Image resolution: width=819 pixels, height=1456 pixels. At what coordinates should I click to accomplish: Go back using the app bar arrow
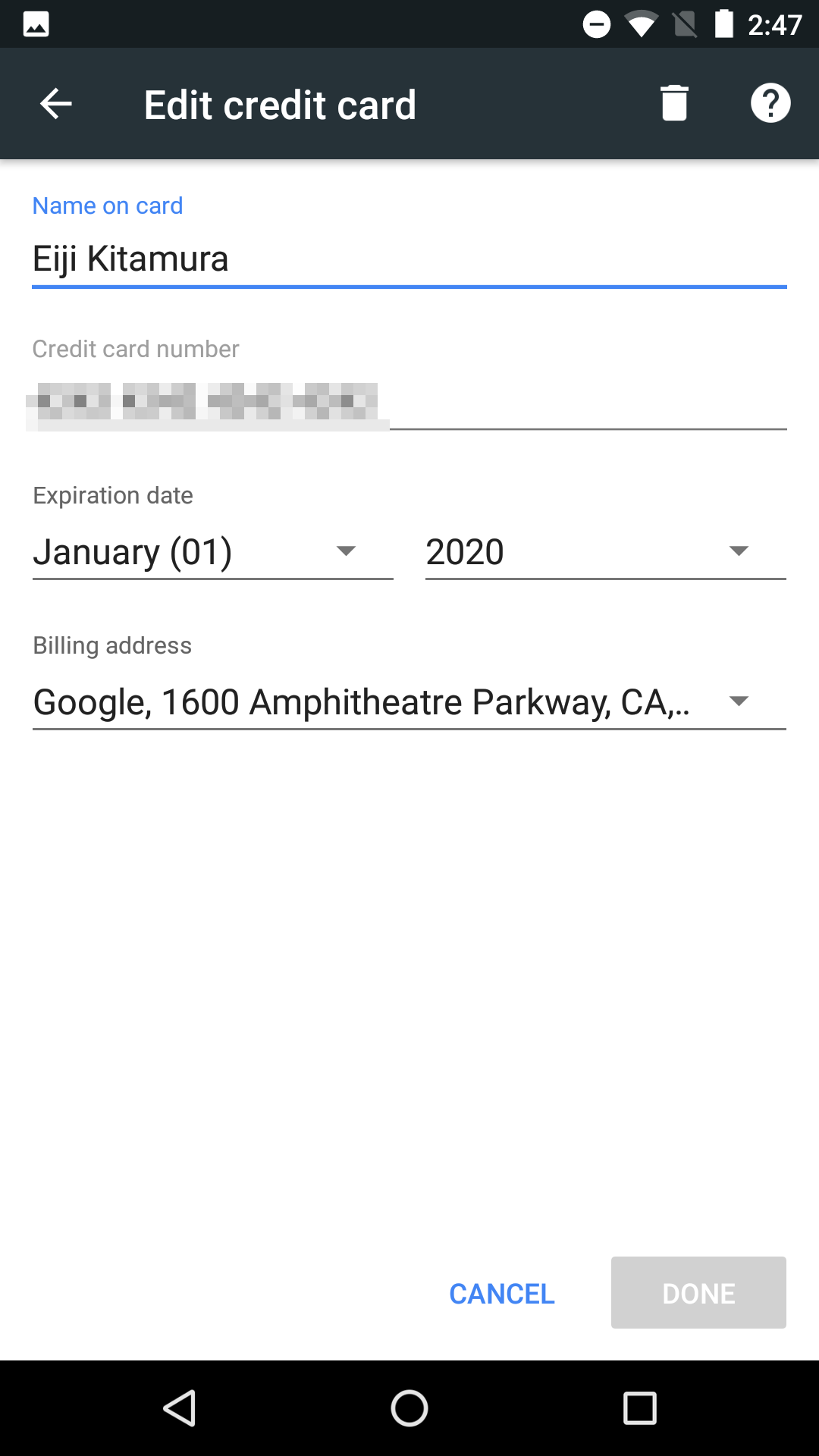pos(56,104)
